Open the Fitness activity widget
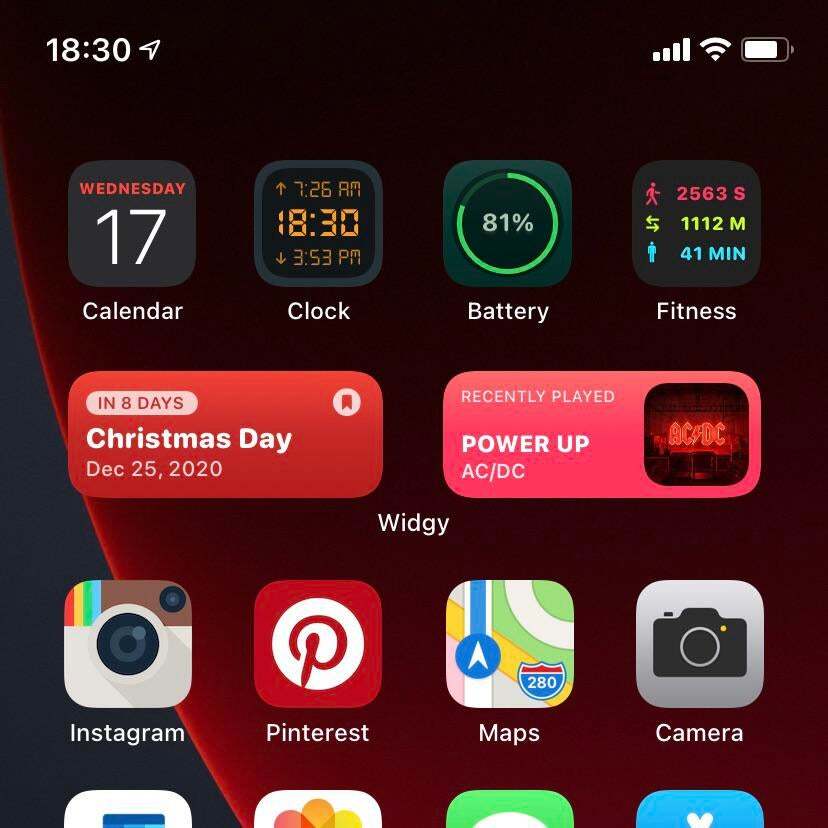The width and height of the screenshot is (828, 828). point(696,224)
